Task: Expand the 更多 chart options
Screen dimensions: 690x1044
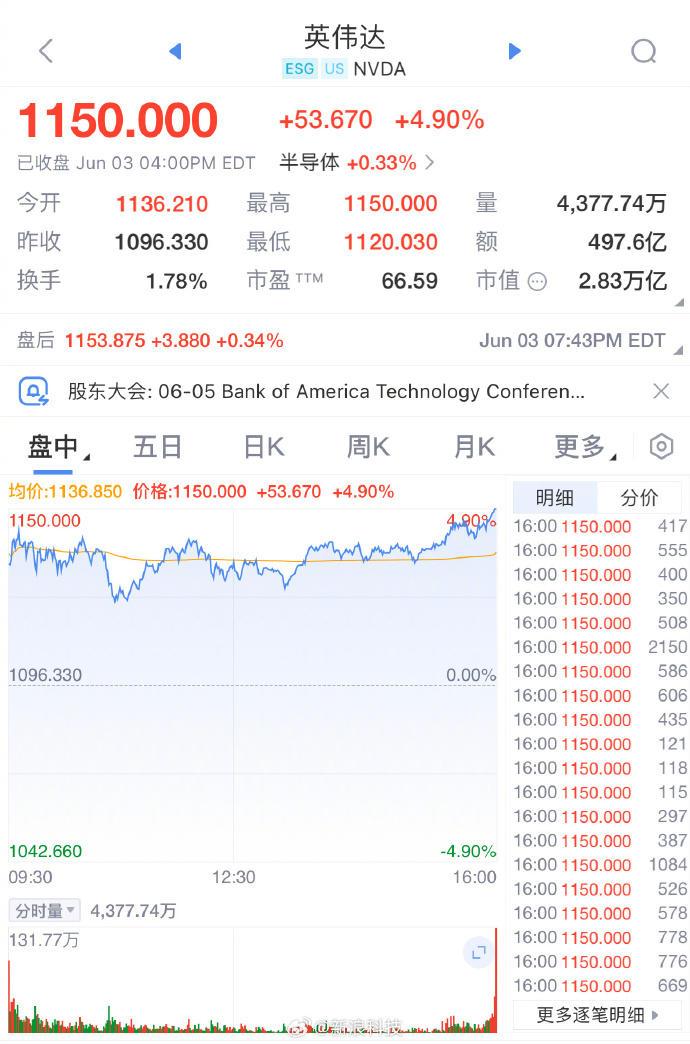Action: (x=582, y=447)
